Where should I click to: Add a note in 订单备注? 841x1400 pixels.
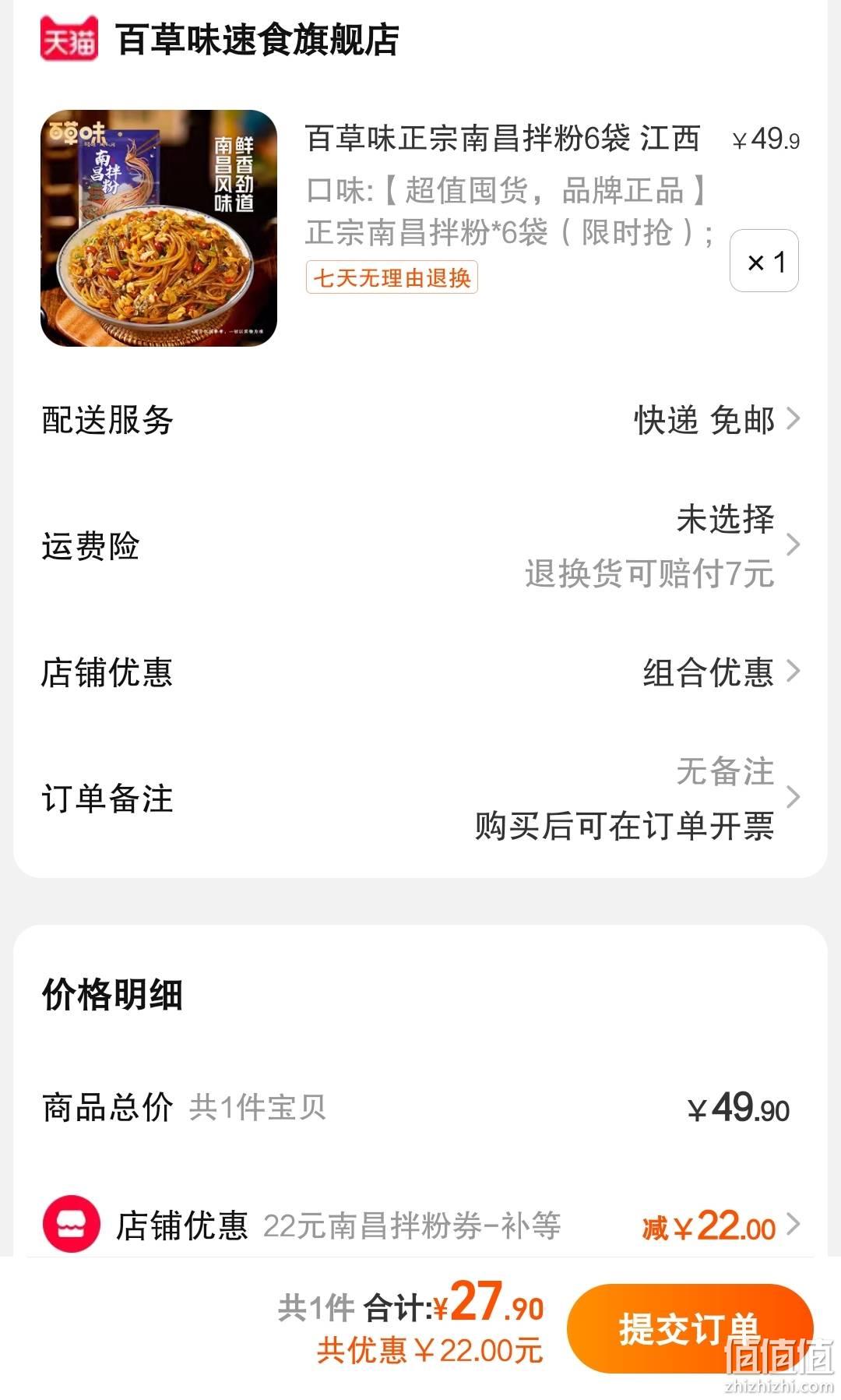click(x=420, y=799)
